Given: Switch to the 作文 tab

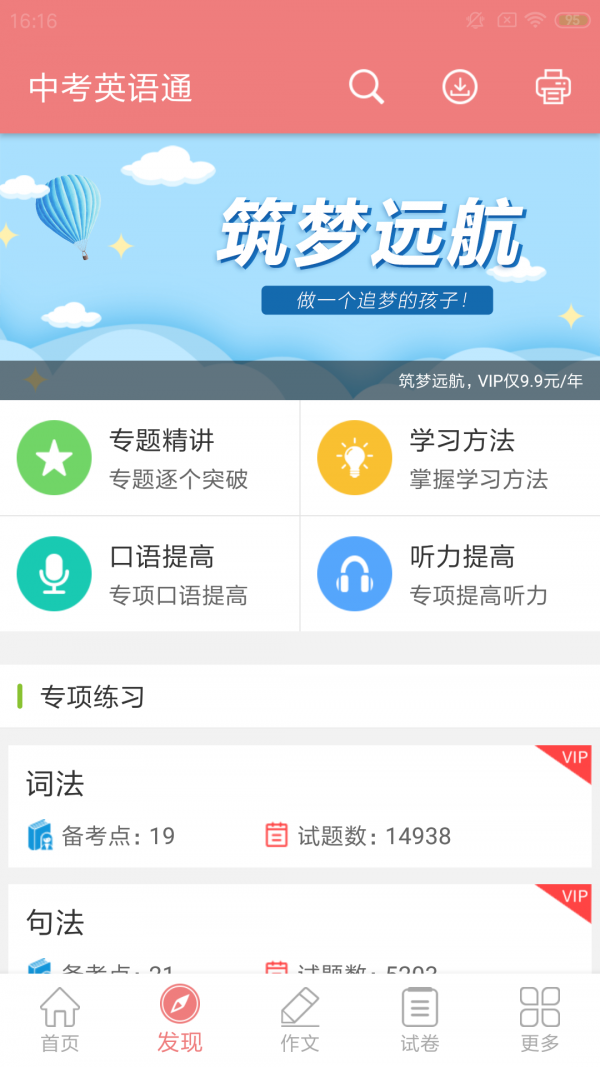Looking at the screenshot, I should 300,1020.
